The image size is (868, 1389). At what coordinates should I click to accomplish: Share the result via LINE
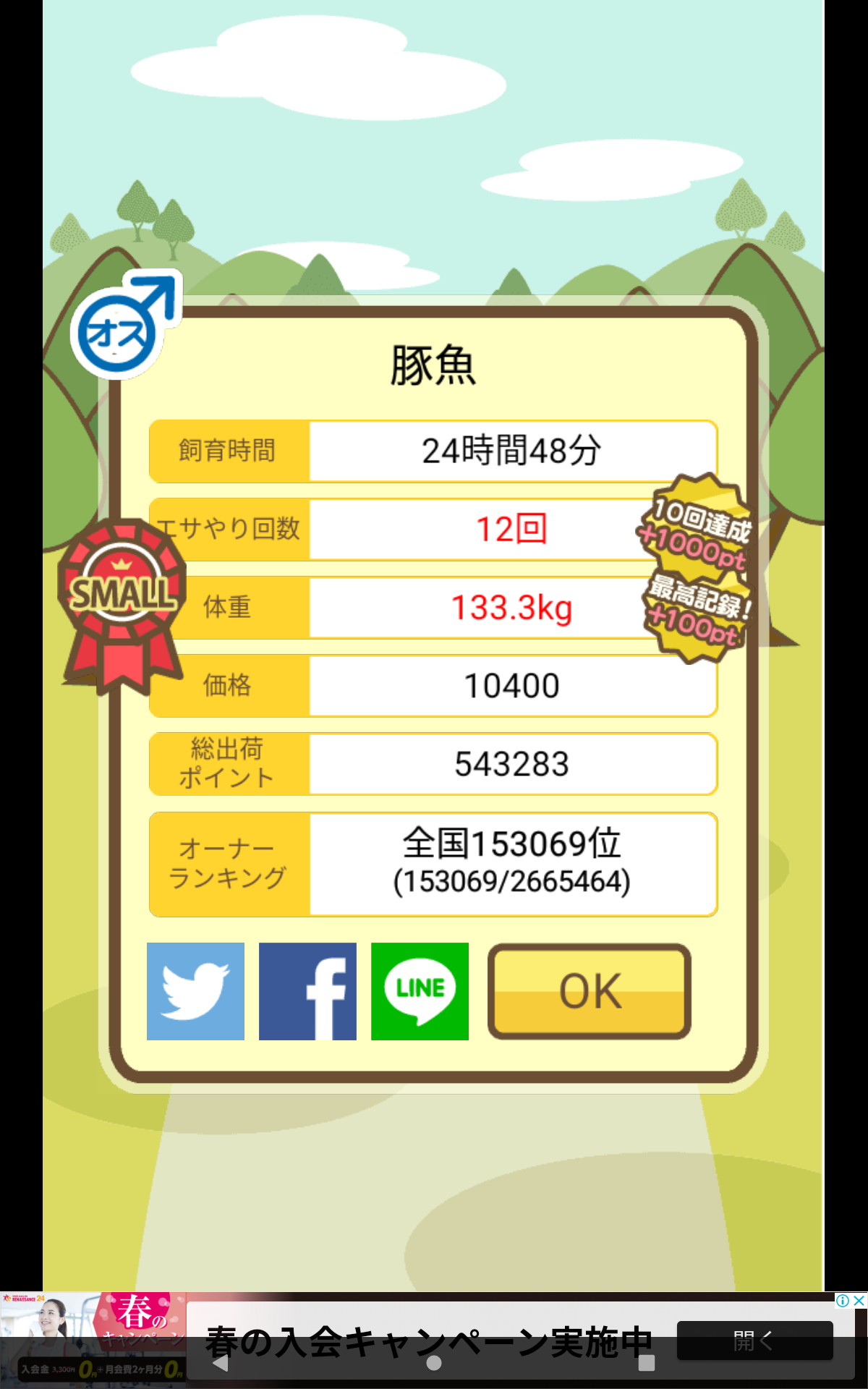420,991
